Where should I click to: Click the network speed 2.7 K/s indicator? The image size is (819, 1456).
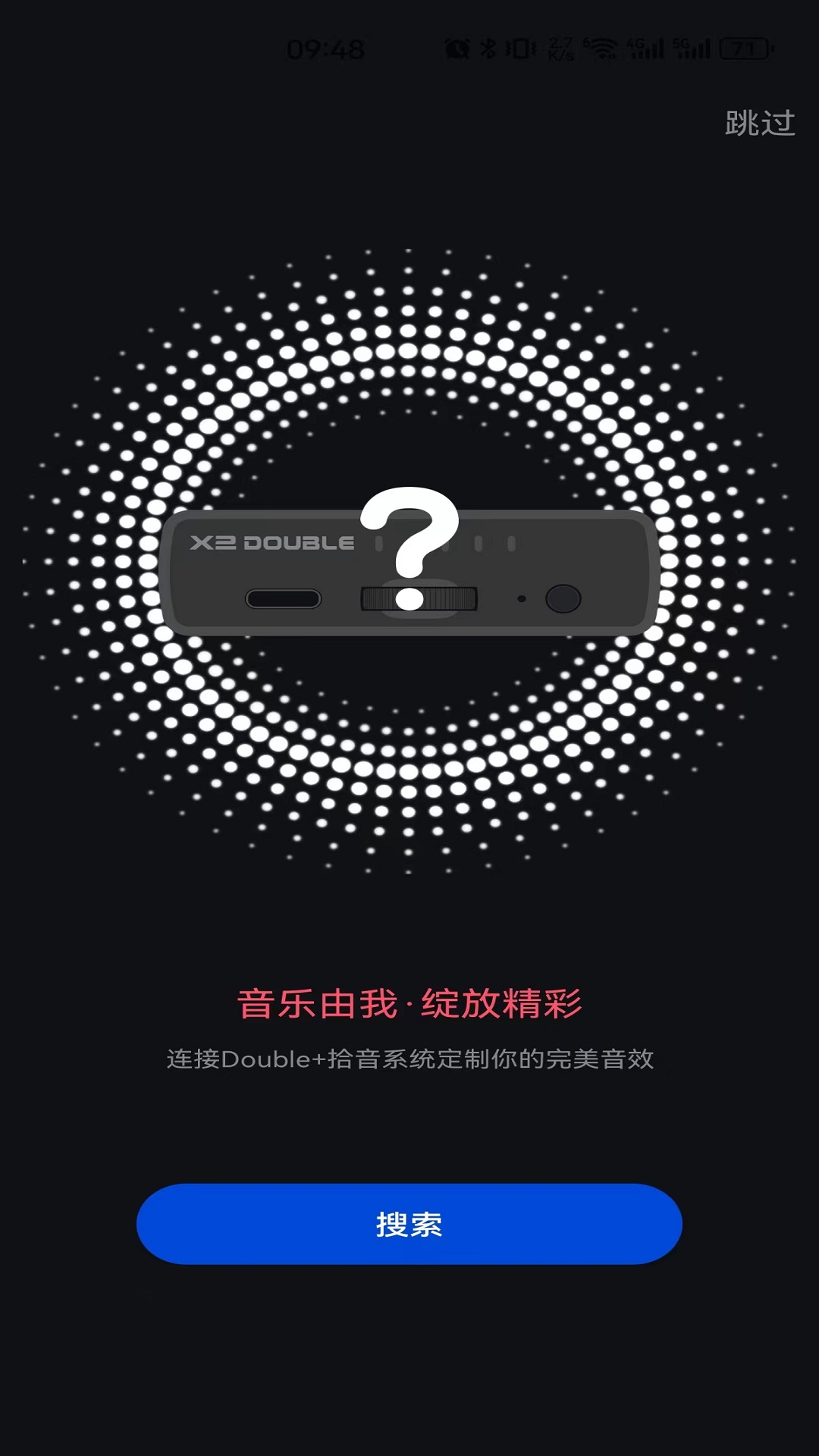[x=561, y=49]
